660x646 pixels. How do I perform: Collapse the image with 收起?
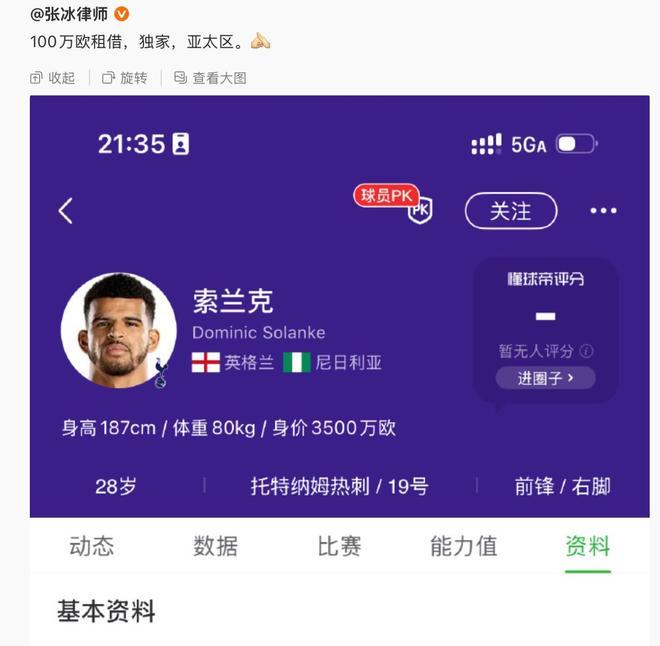tap(53, 77)
